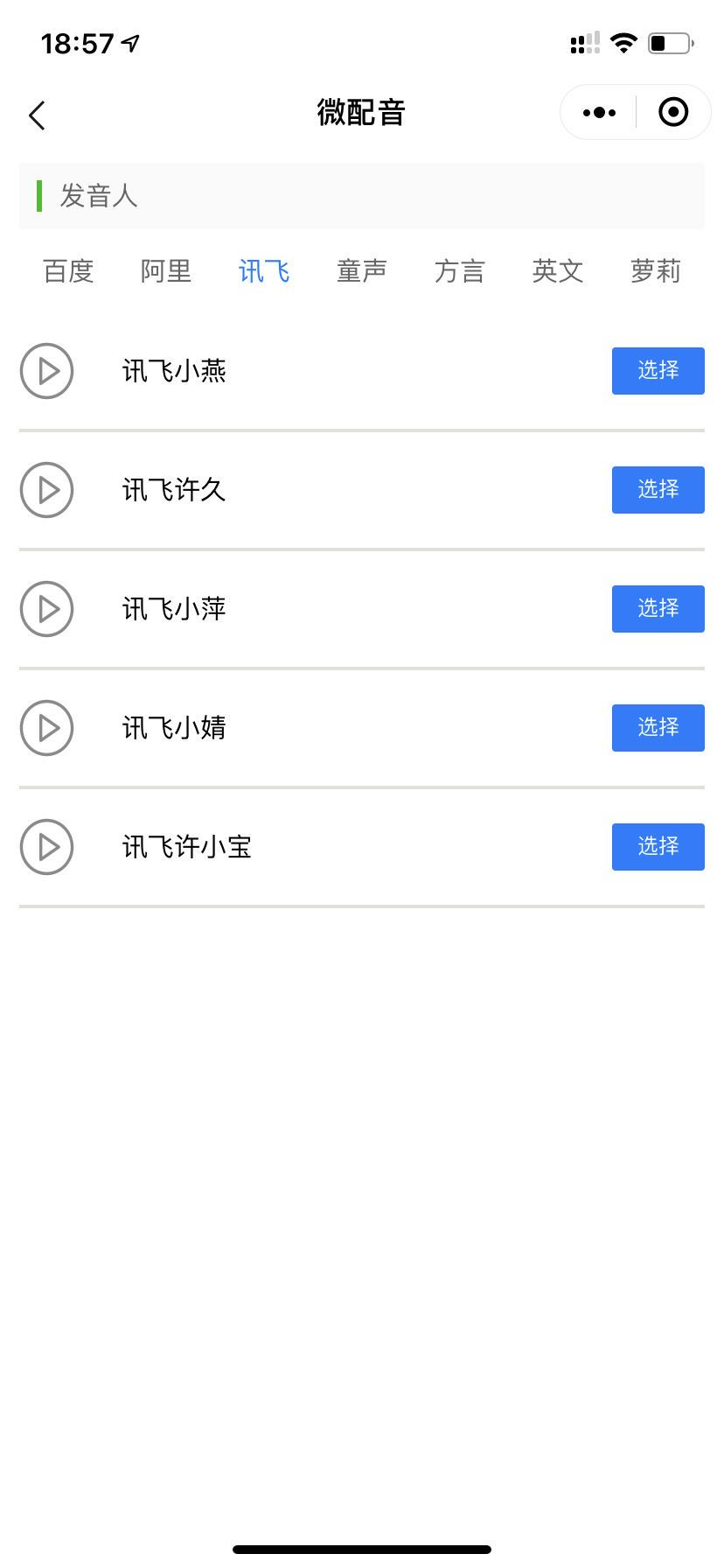This screenshot has width=724, height=1568.
Task: Pick 讯飞小婧 using its 选择 button
Action: 658,728
